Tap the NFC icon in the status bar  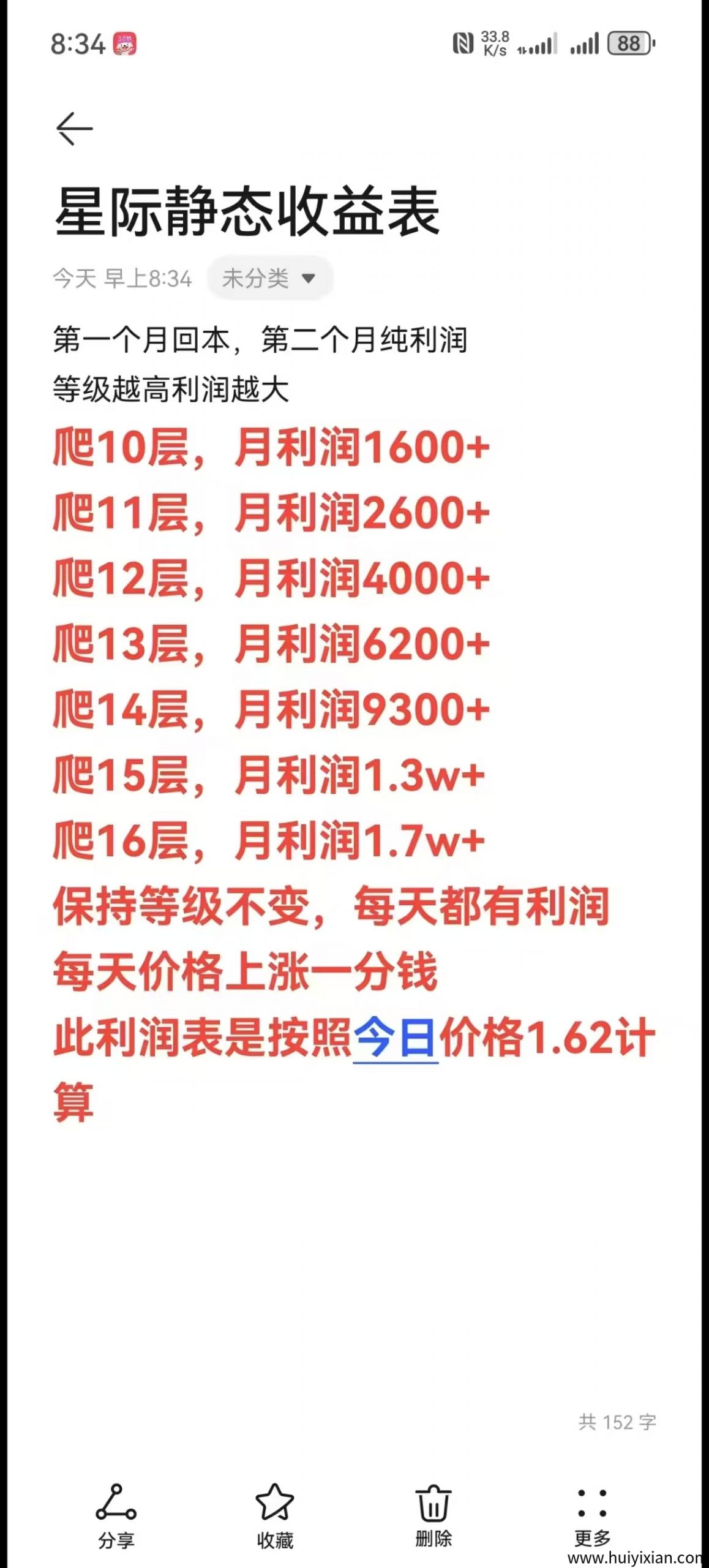pos(464,42)
